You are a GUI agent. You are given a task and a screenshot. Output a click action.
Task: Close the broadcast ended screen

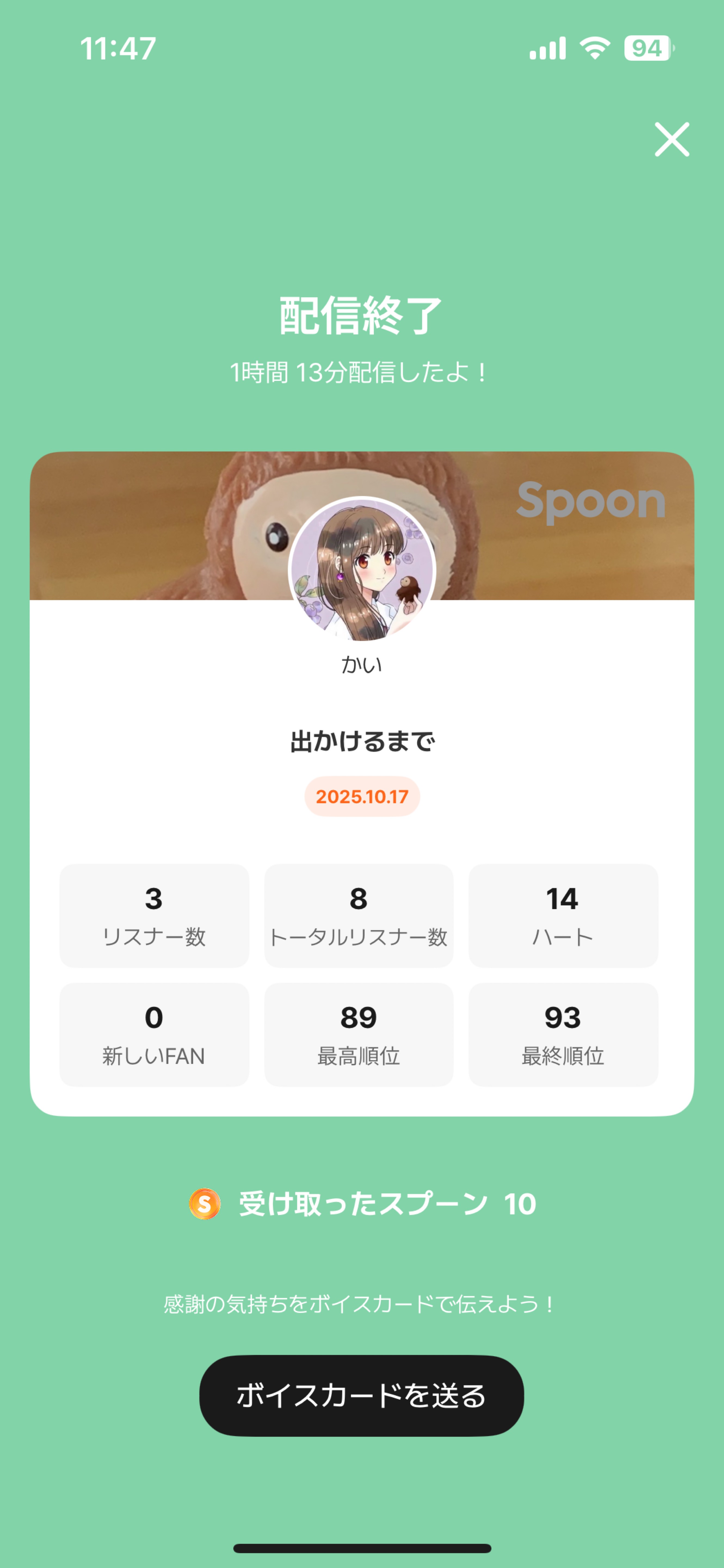(672, 139)
